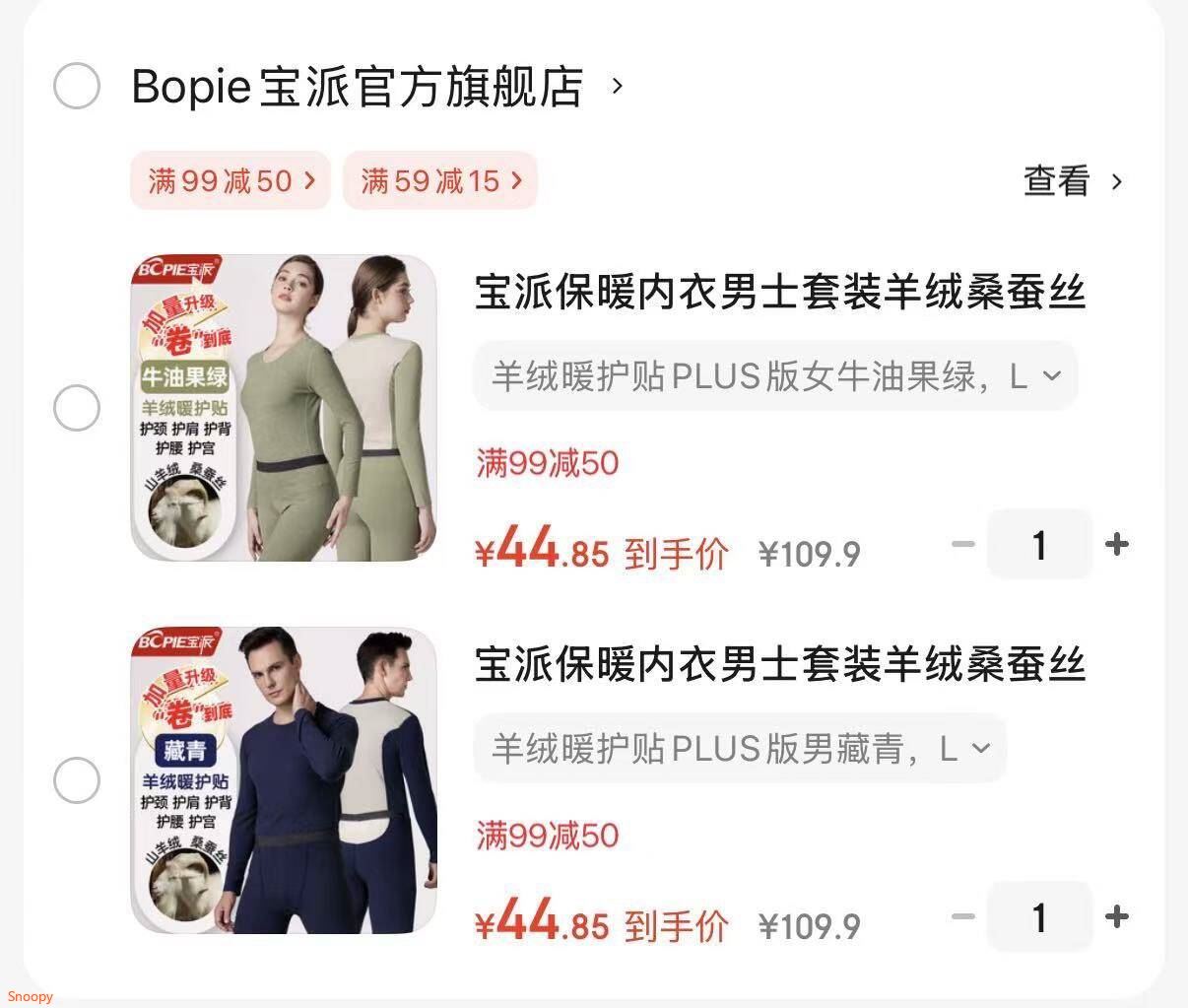
Task: Open 查看 to view store promotions
Action: tap(1072, 181)
